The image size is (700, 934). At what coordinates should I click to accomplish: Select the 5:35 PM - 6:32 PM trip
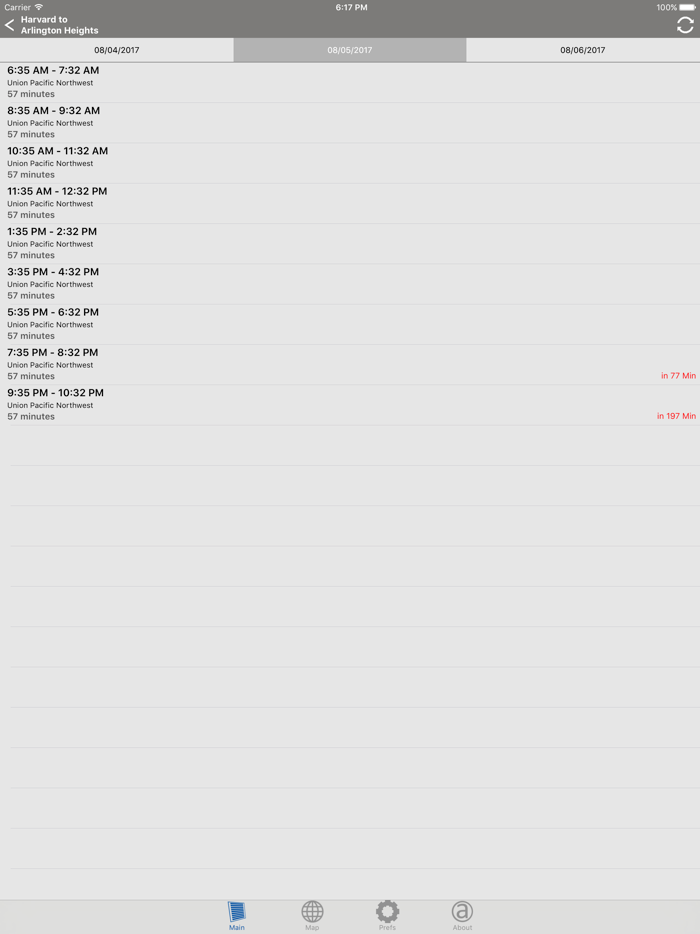pos(350,324)
